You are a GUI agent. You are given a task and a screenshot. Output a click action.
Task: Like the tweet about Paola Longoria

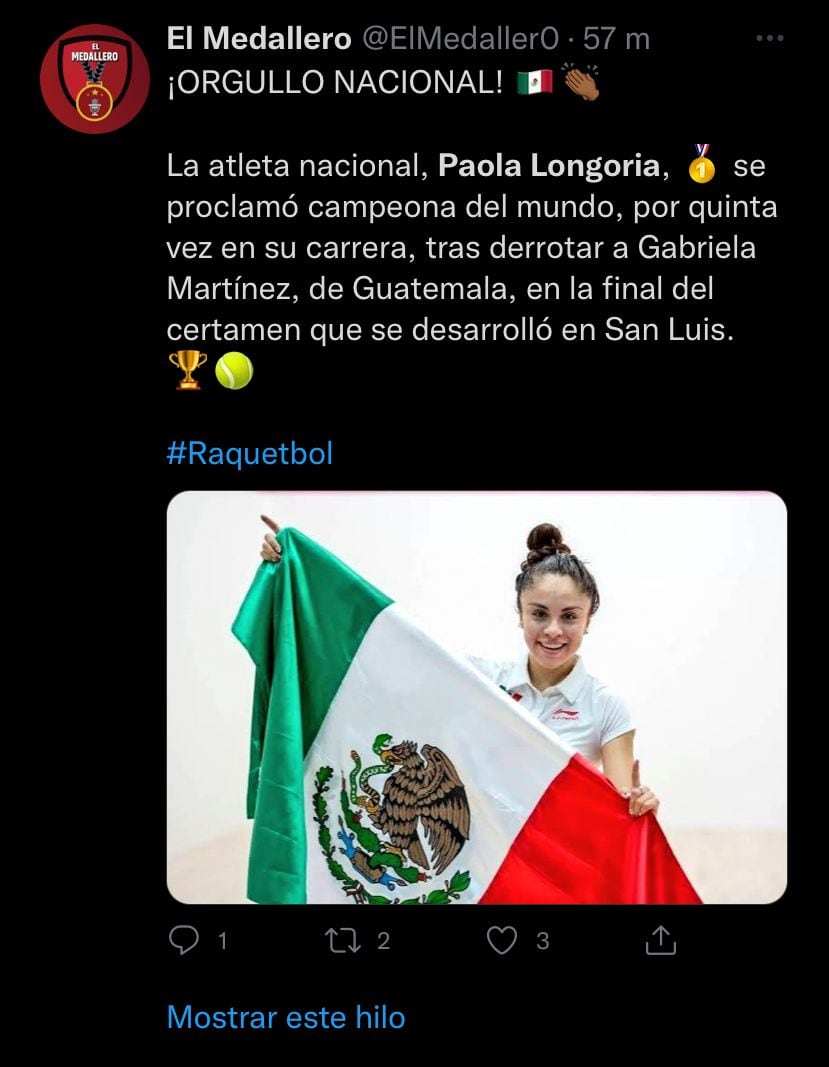point(503,940)
